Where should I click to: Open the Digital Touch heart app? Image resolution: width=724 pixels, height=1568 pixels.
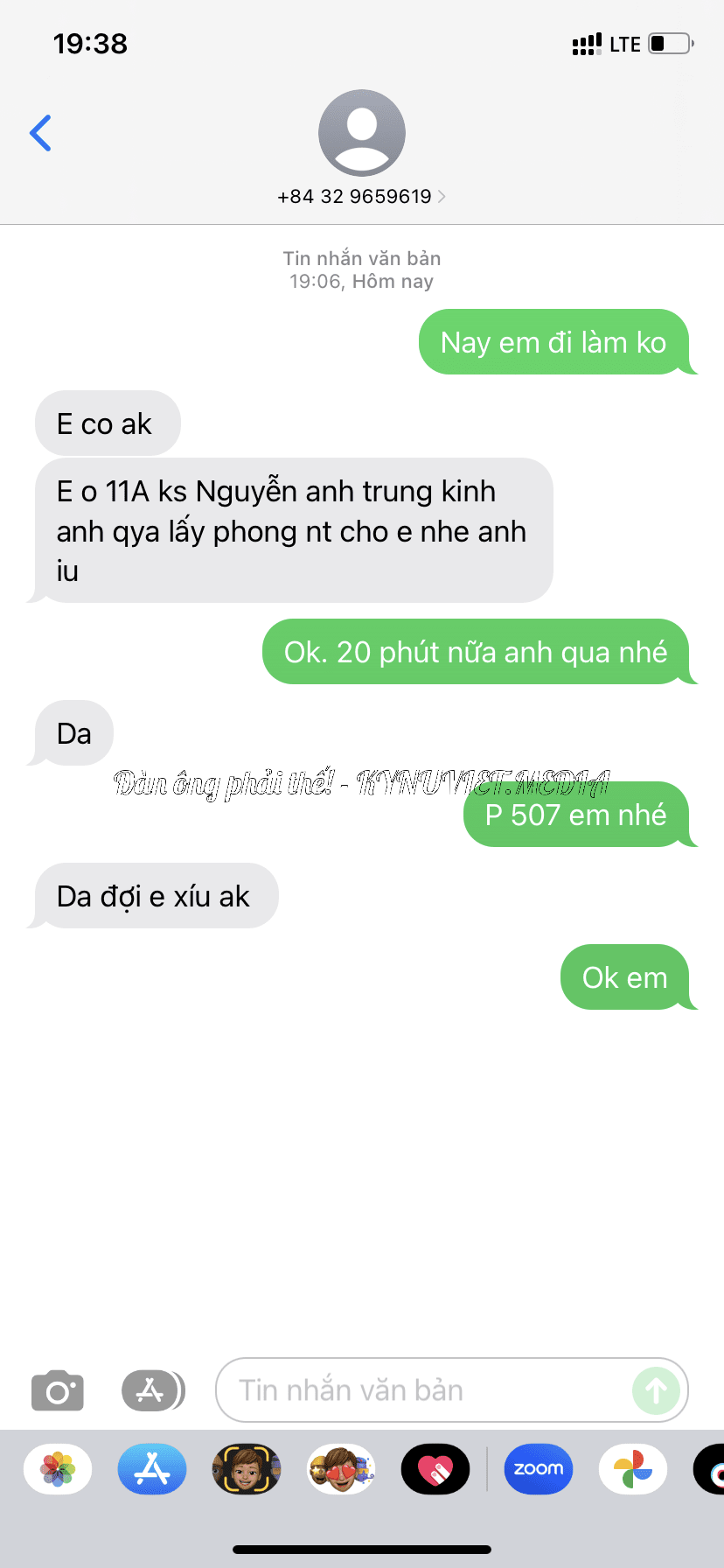coord(435,1469)
